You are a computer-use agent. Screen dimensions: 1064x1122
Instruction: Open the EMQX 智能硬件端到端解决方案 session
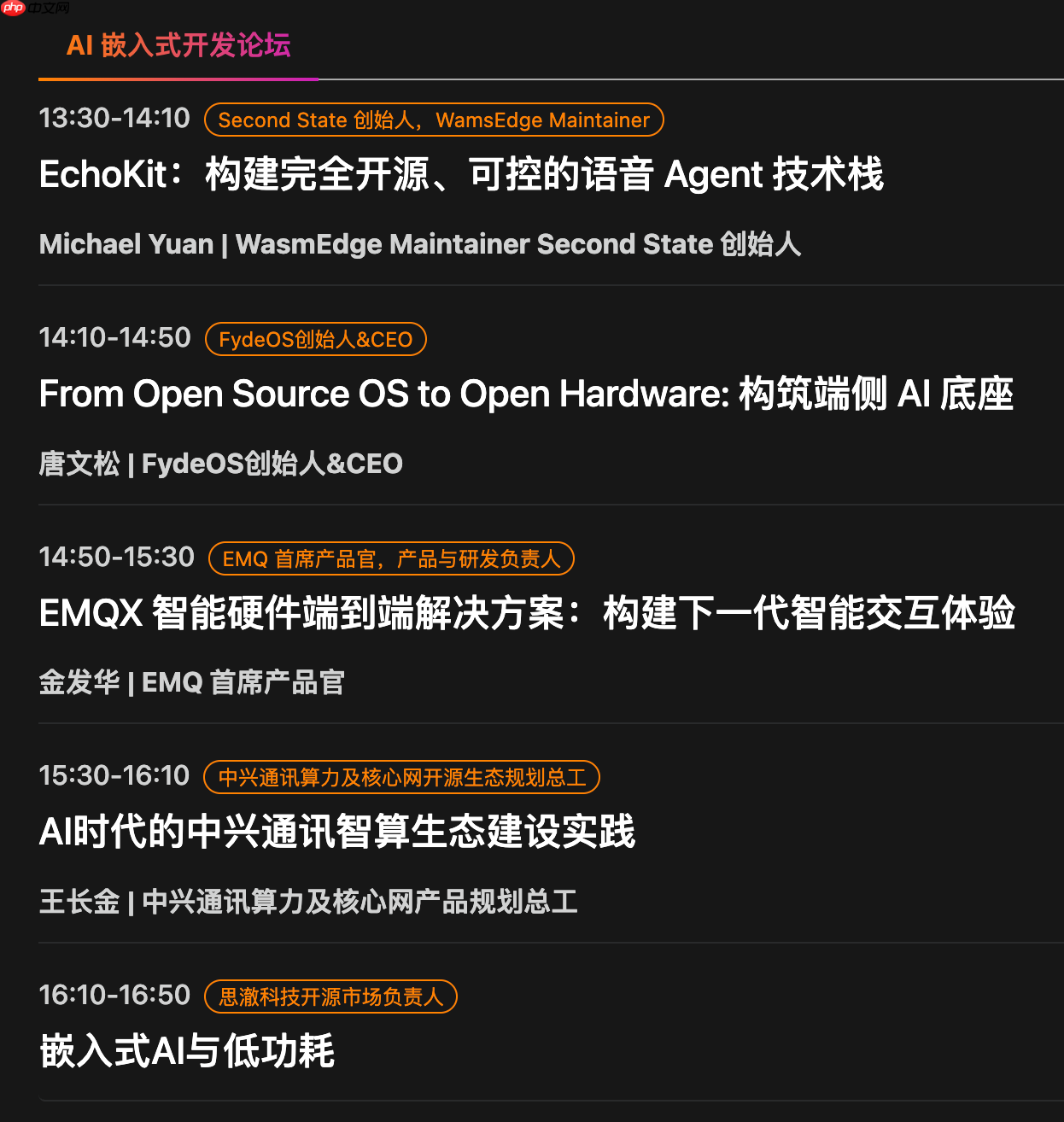coord(528,613)
